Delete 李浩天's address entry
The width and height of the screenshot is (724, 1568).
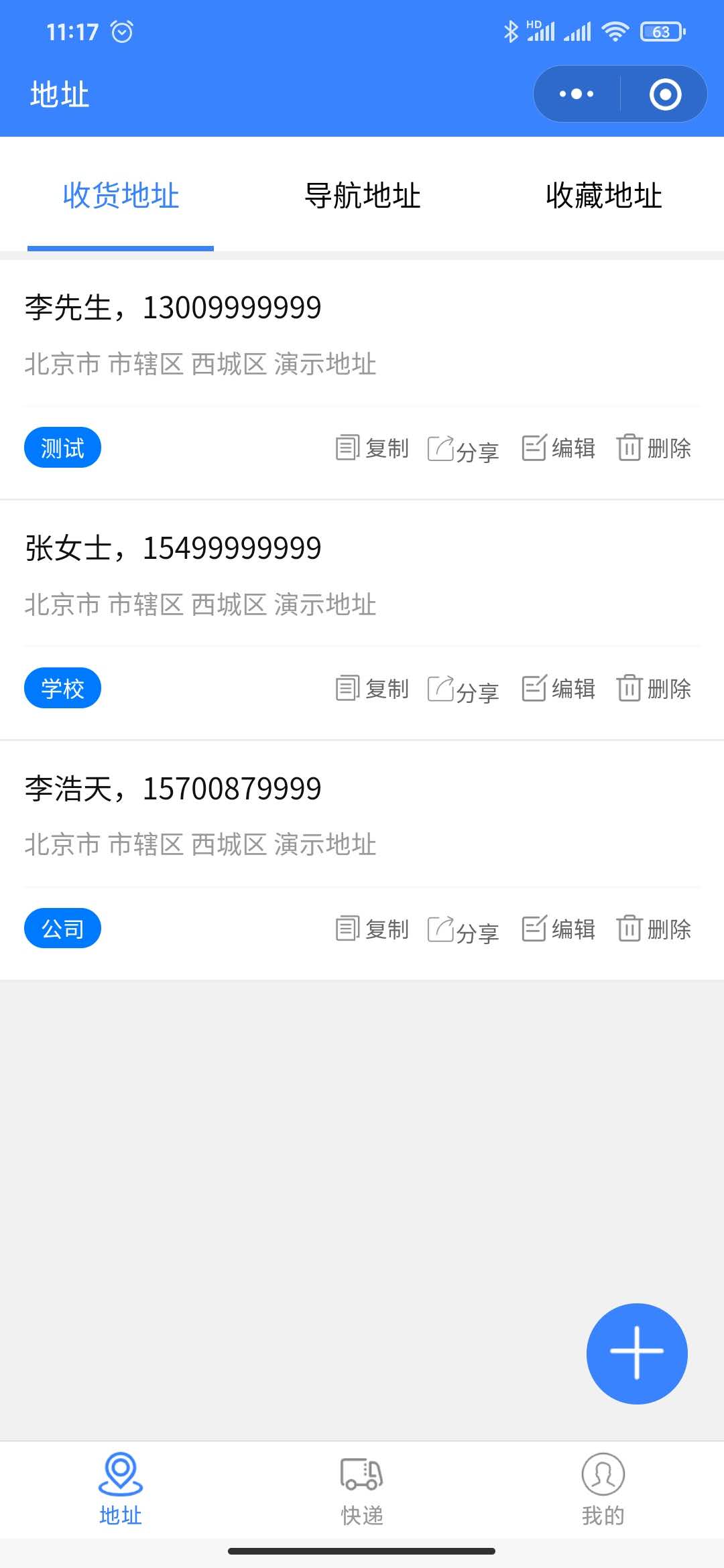tap(654, 929)
